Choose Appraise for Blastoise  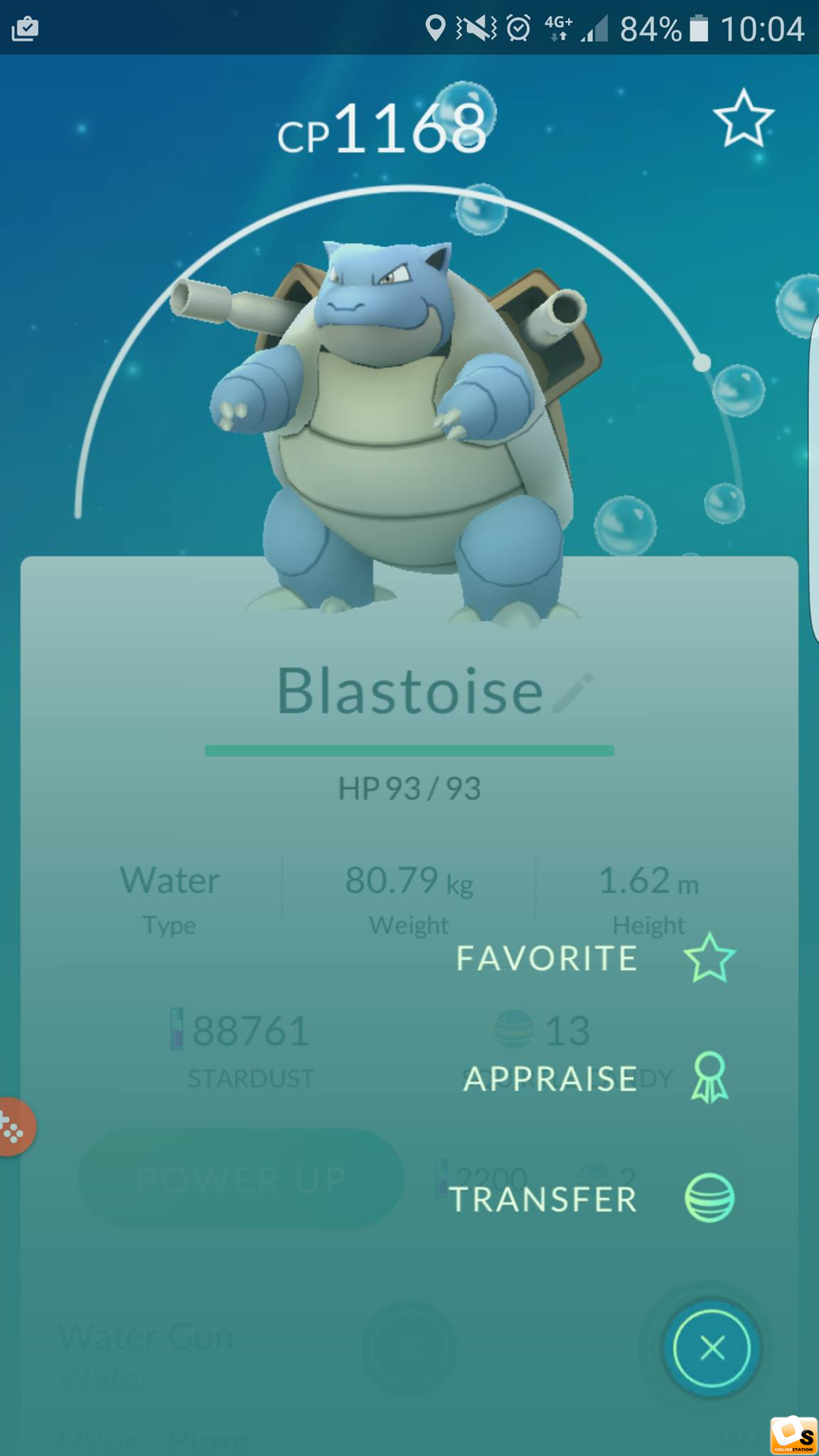click(596, 1078)
